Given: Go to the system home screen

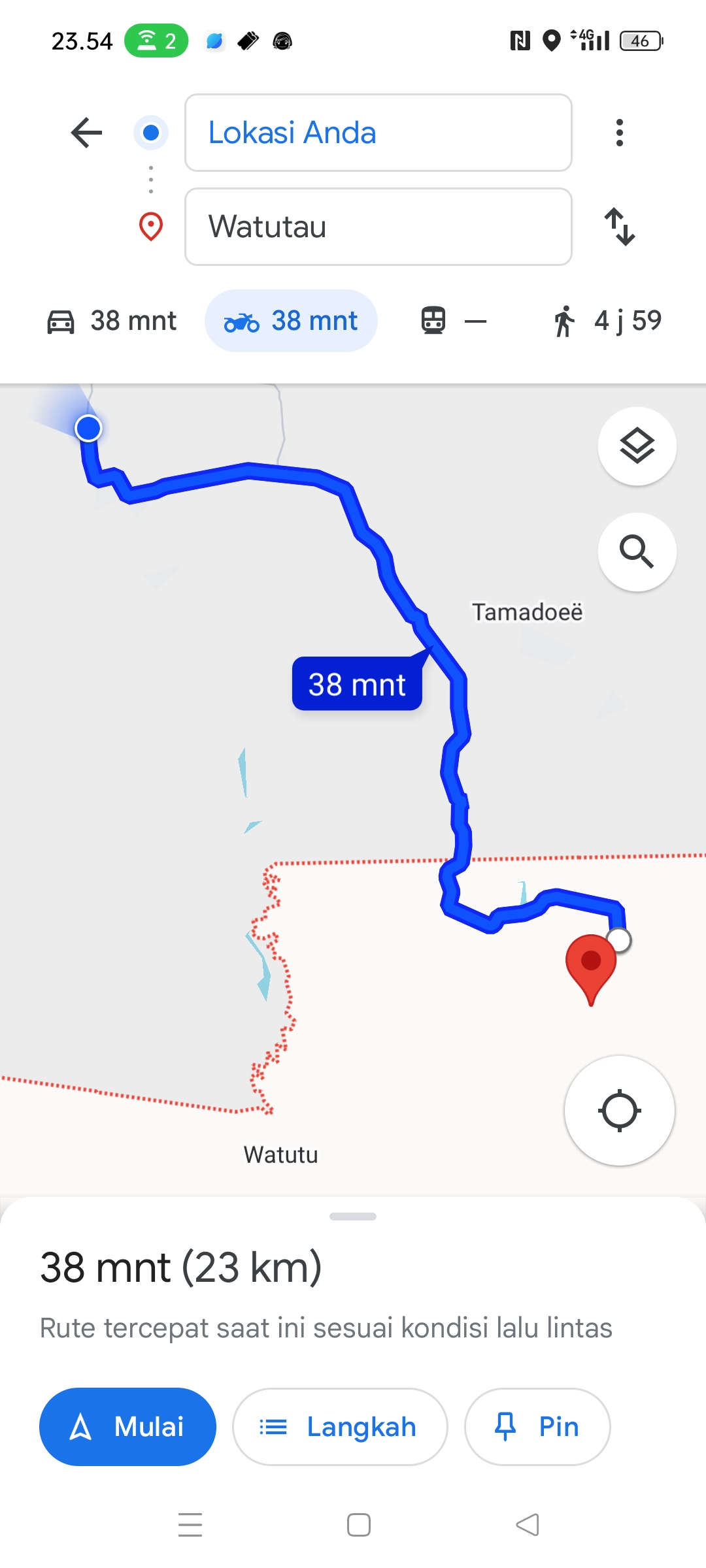Looking at the screenshot, I should (x=359, y=1525).
